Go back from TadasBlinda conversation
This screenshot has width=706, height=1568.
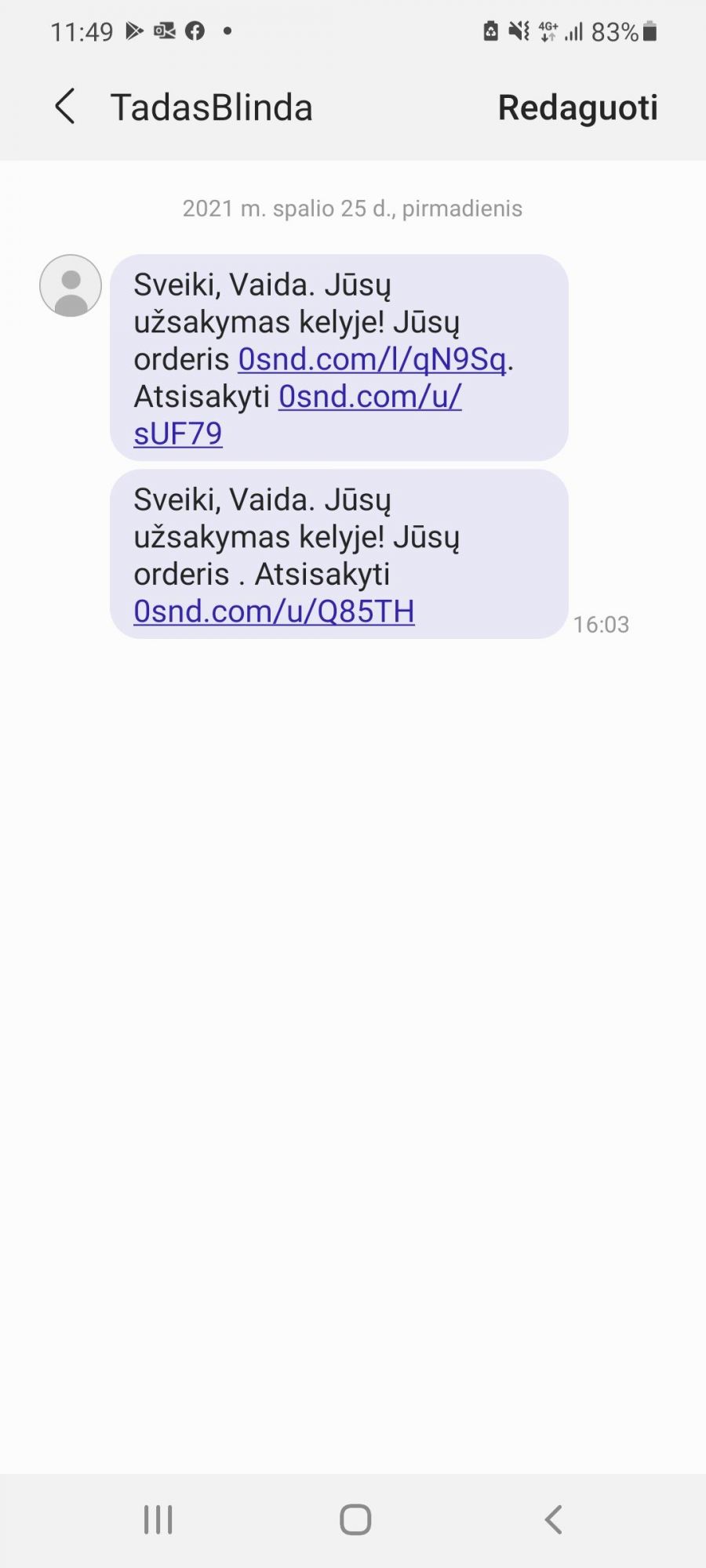pos(65,107)
